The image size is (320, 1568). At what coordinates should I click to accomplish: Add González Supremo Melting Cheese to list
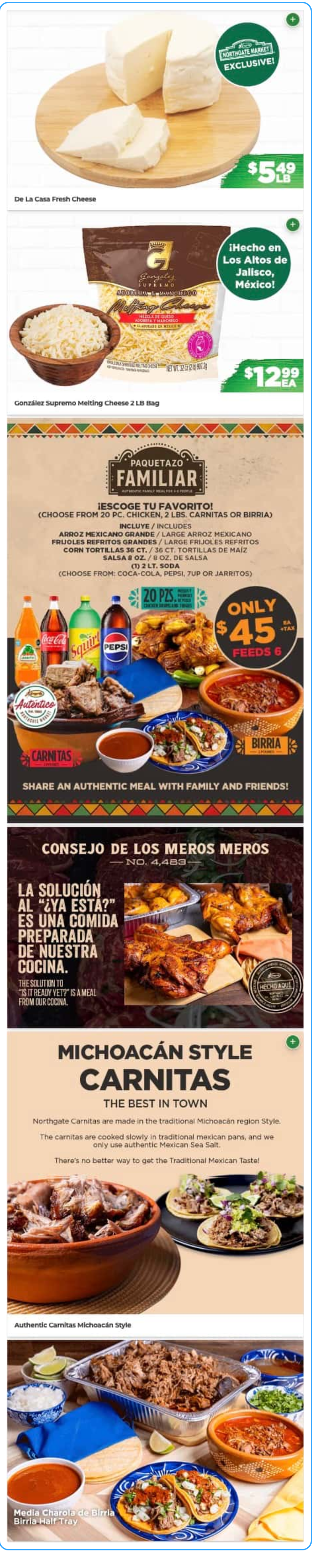[293, 224]
